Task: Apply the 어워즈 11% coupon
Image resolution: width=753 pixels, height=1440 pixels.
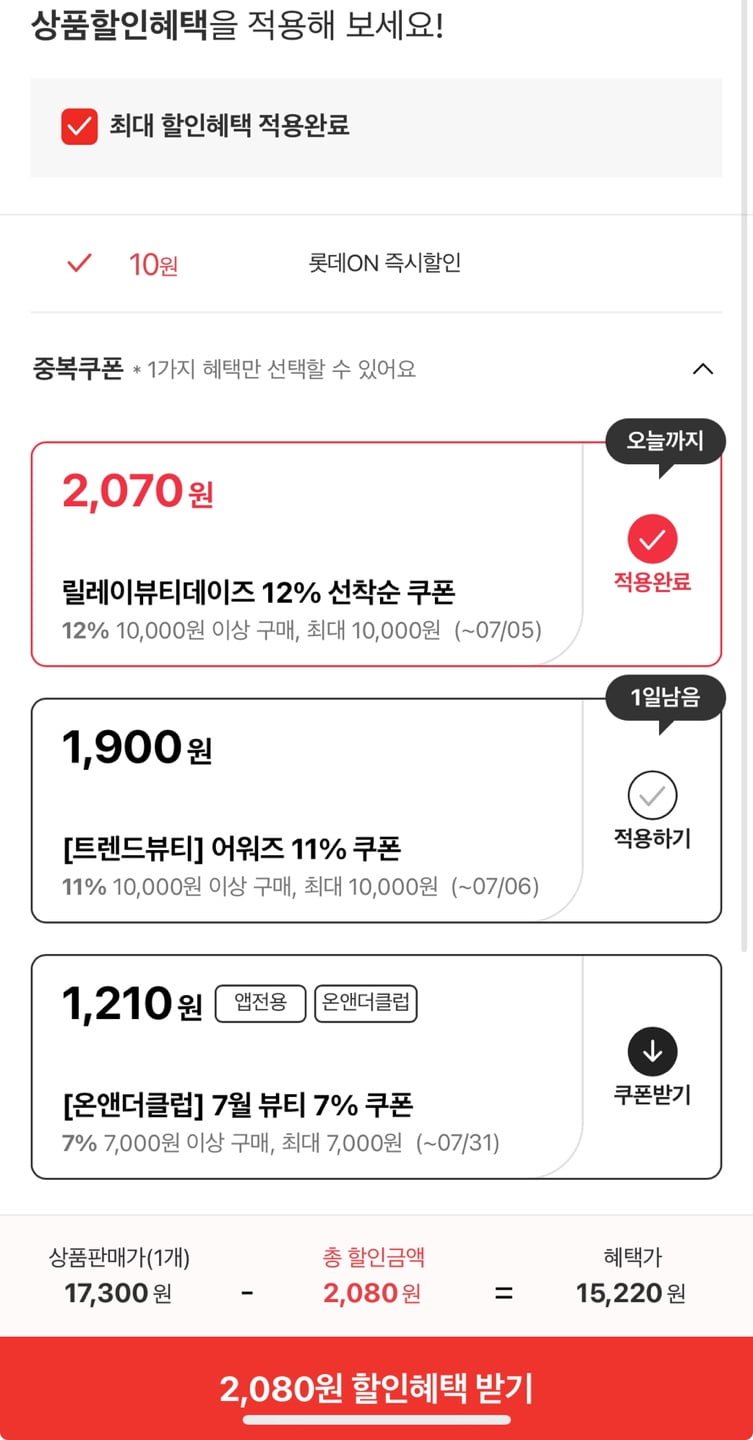Action: tap(652, 797)
